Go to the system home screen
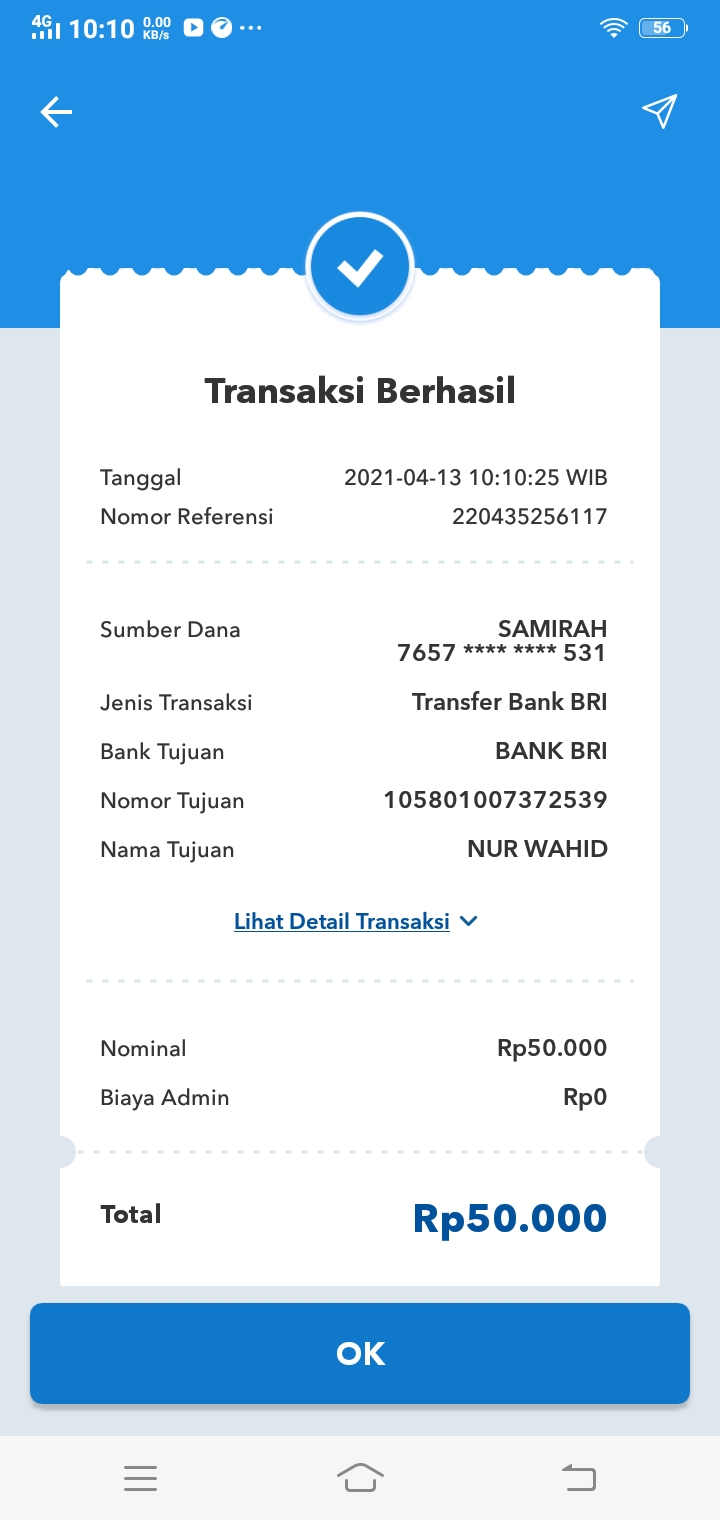Image resolution: width=720 pixels, height=1520 pixels. [x=360, y=1477]
